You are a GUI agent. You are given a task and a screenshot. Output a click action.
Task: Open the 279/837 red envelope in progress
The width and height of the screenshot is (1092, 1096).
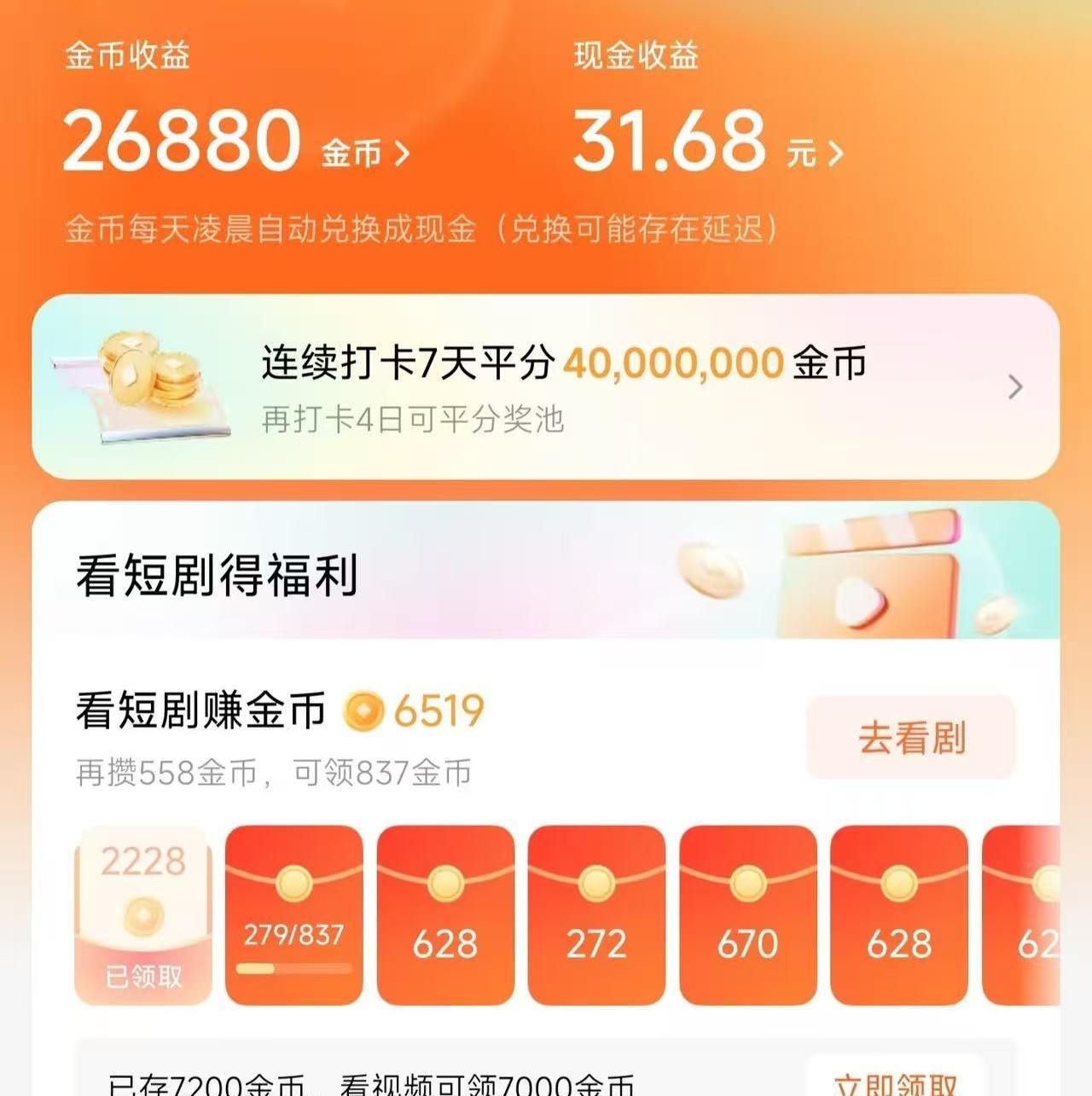(x=293, y=915)
